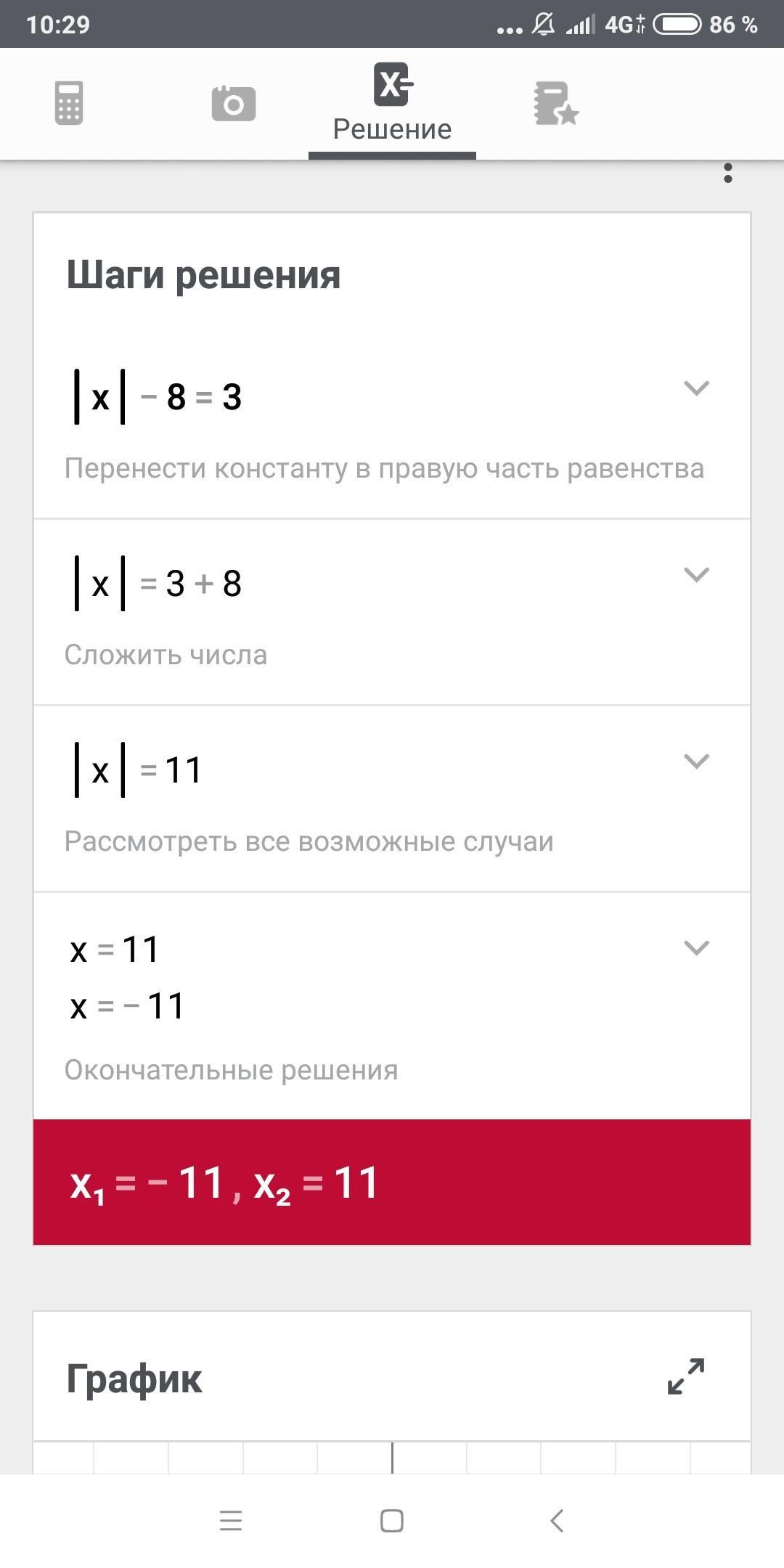This screenshot has width=784, height=1568.
Task: Expand the step |x| = 3 + 8
Action: click(696, 575)
